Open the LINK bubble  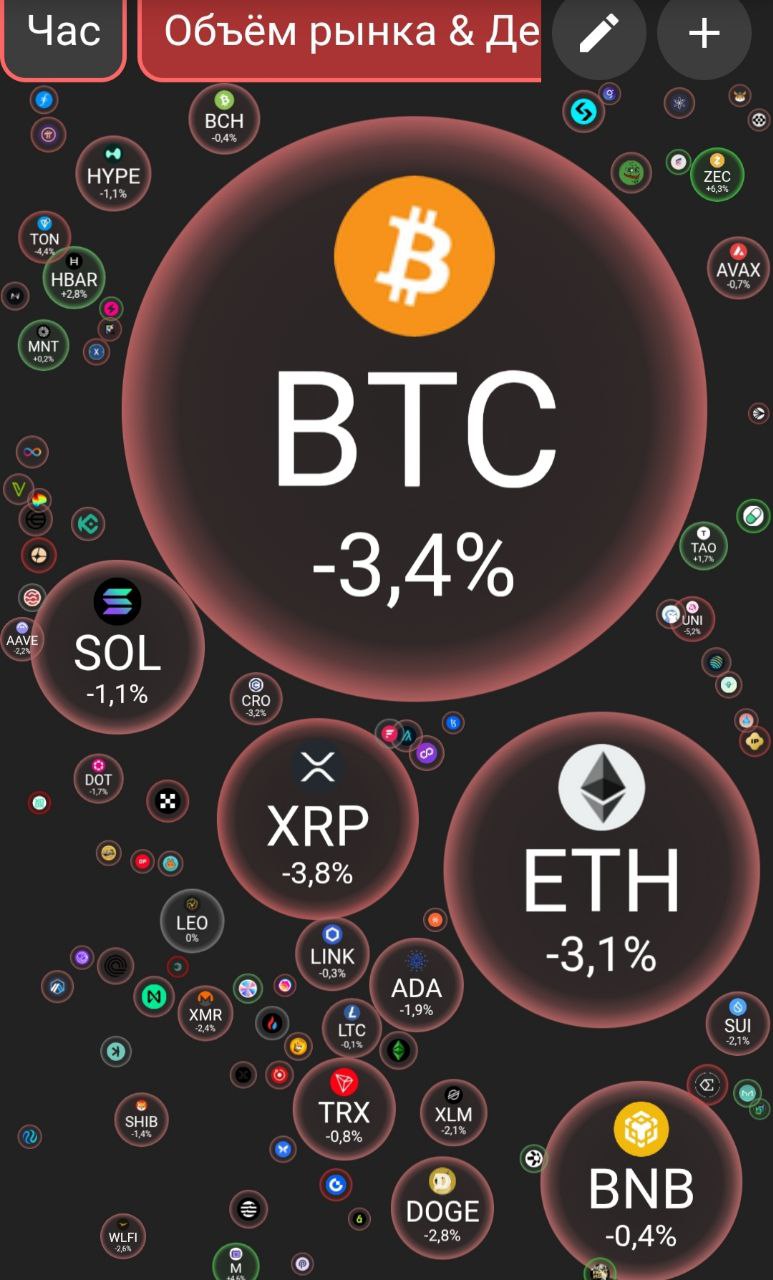332,953
